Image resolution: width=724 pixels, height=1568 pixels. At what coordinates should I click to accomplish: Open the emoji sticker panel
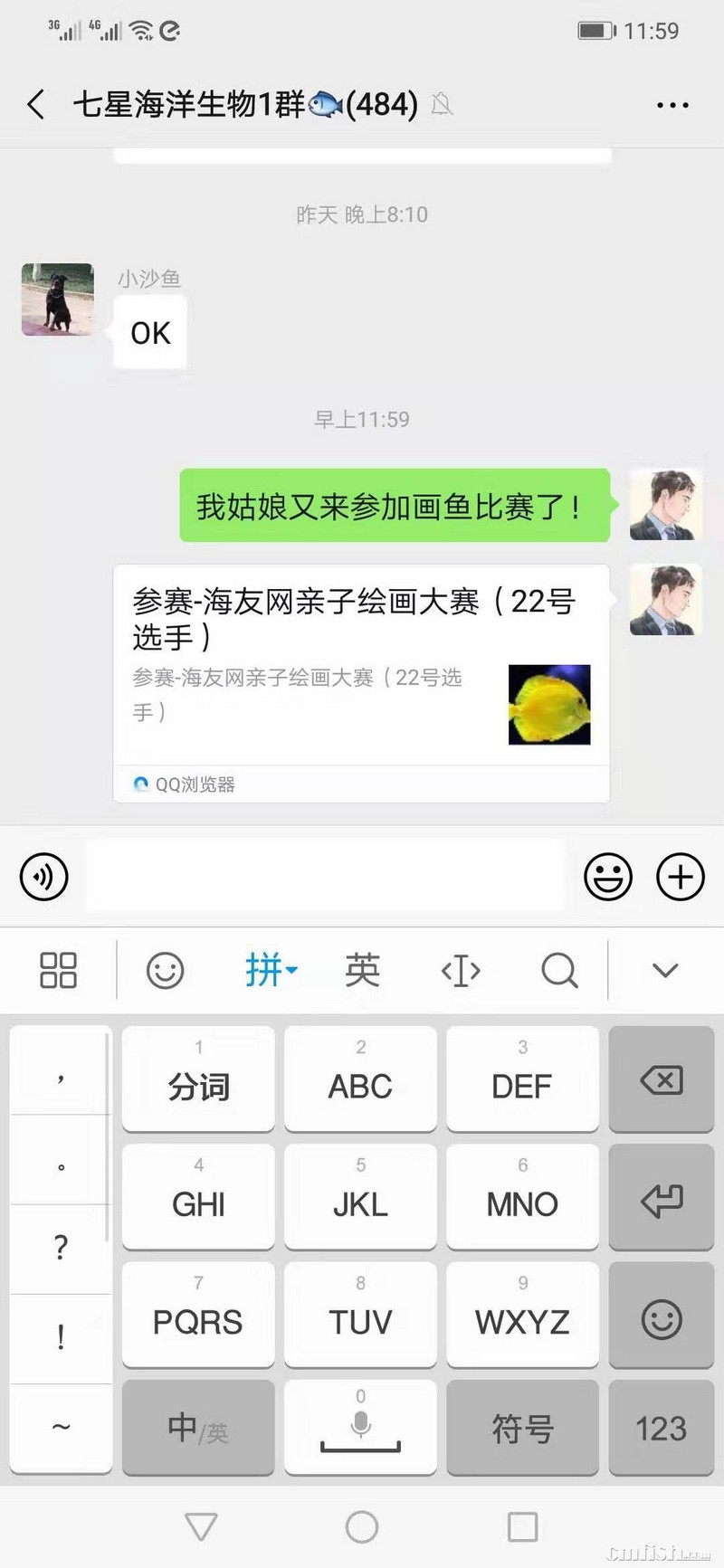click(x=608, y=877)
